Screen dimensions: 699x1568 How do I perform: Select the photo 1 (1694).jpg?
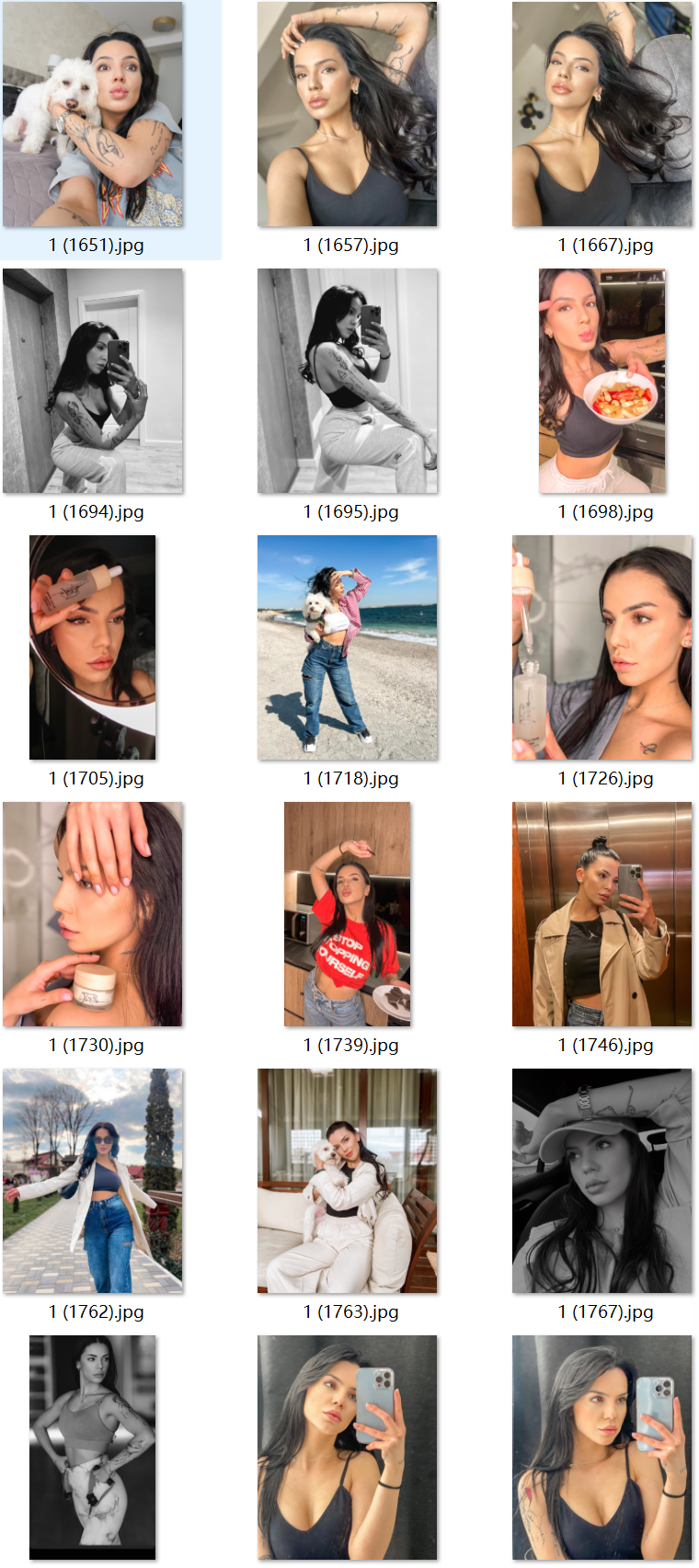93,381
